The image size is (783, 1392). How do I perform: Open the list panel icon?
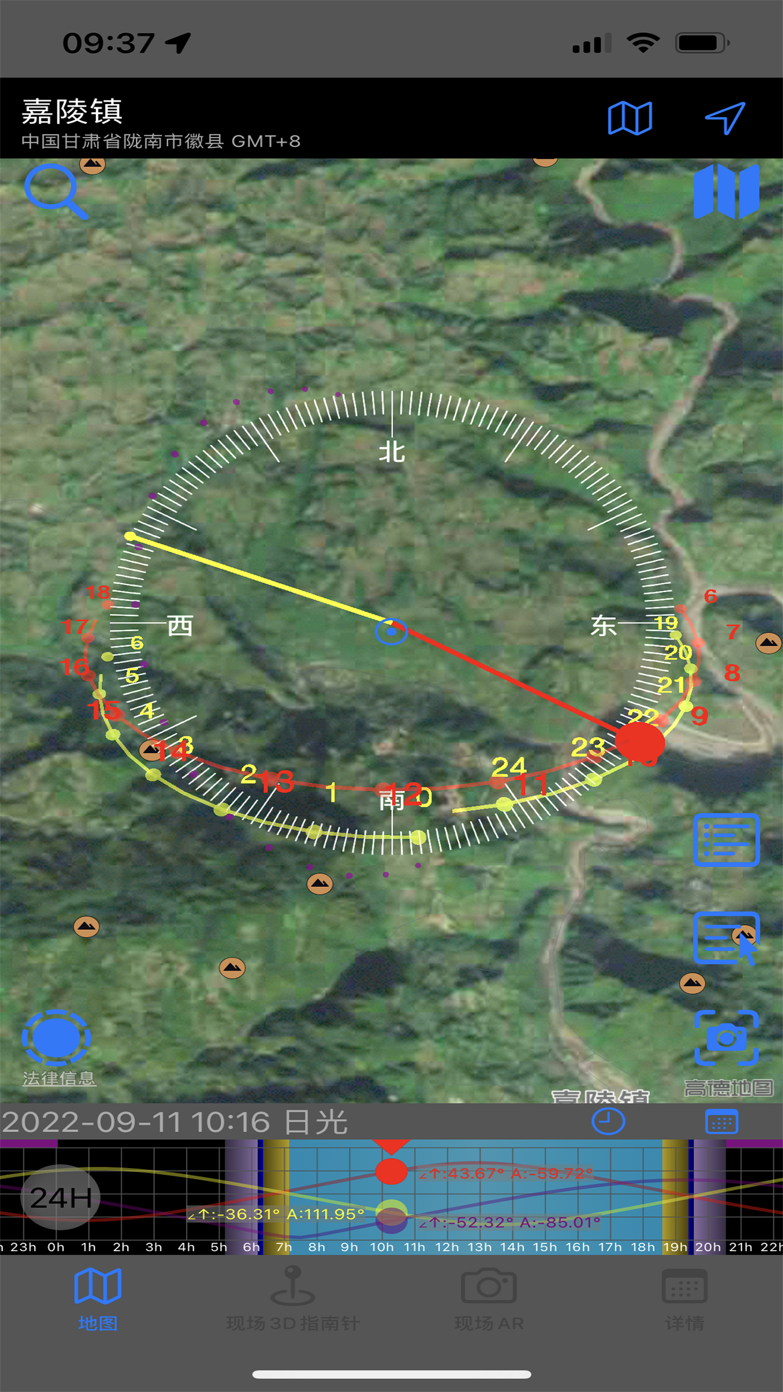[726, 840]
